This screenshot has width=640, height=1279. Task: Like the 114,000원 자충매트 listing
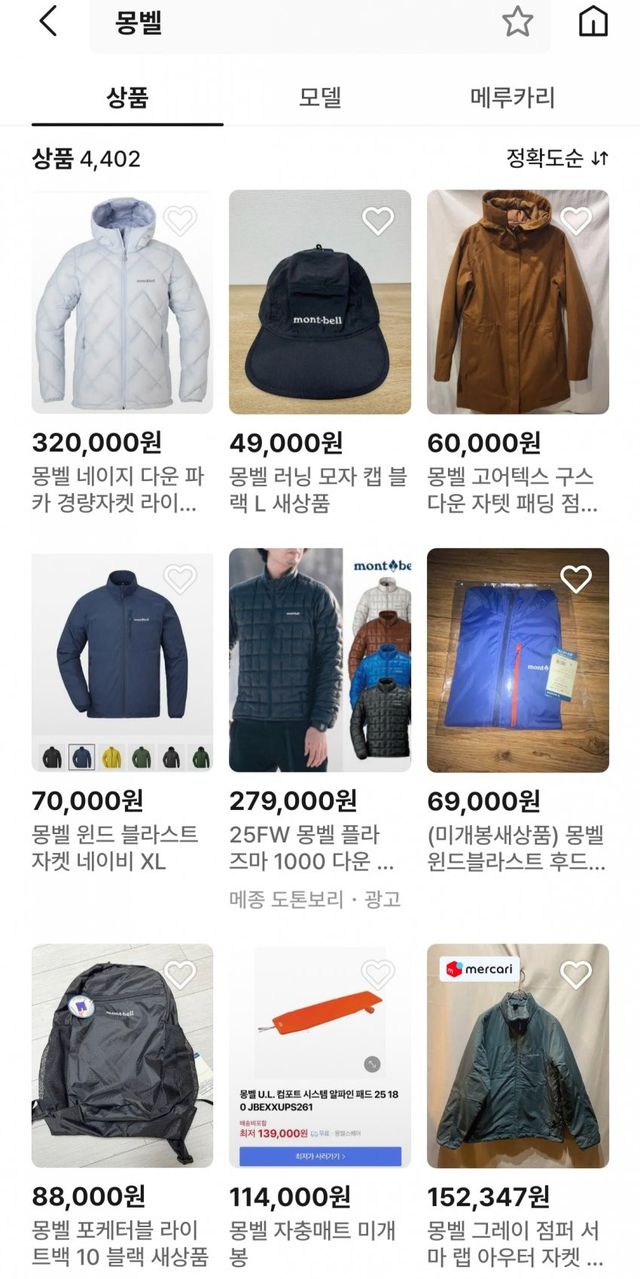(378, 974)
